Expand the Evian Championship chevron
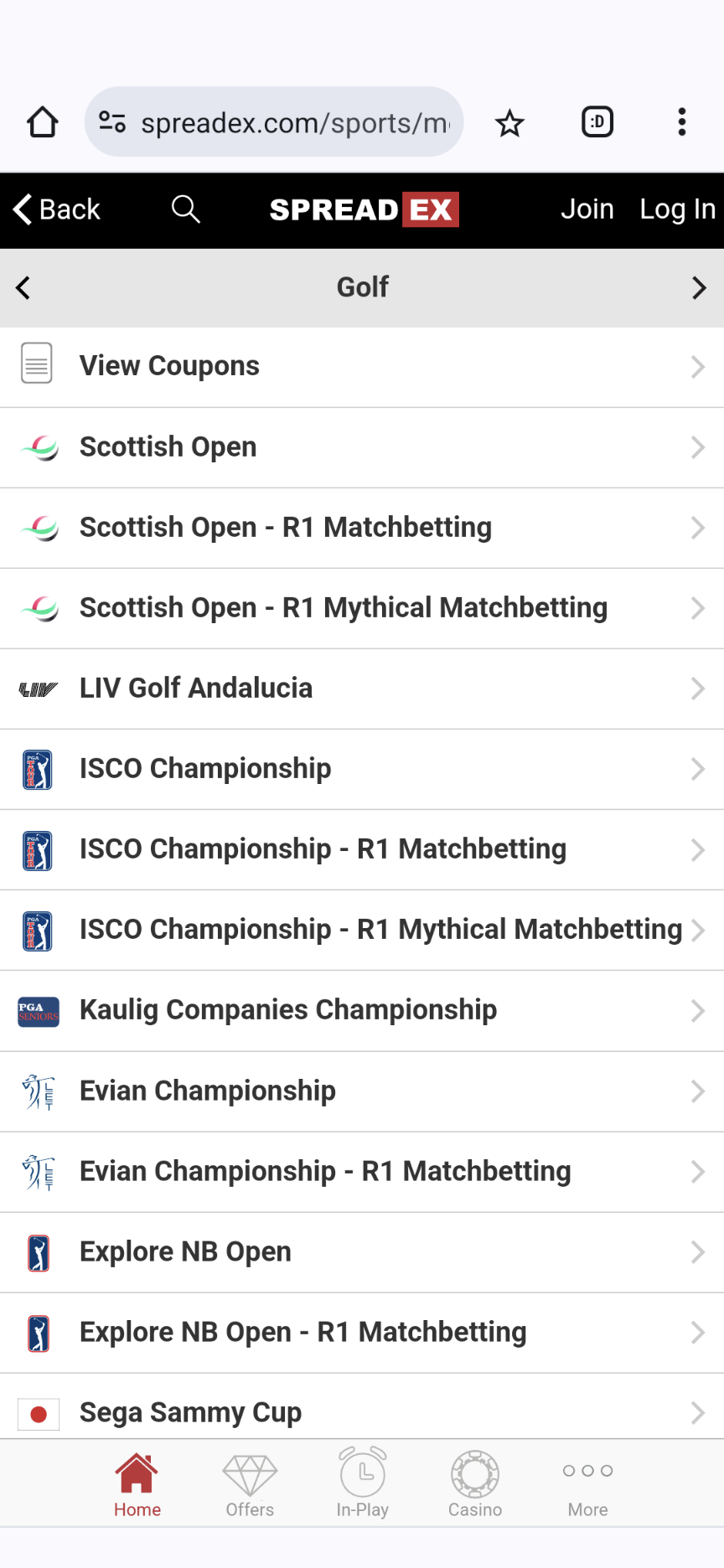Screen dimensions: 724x1568 pos(698,1091)
